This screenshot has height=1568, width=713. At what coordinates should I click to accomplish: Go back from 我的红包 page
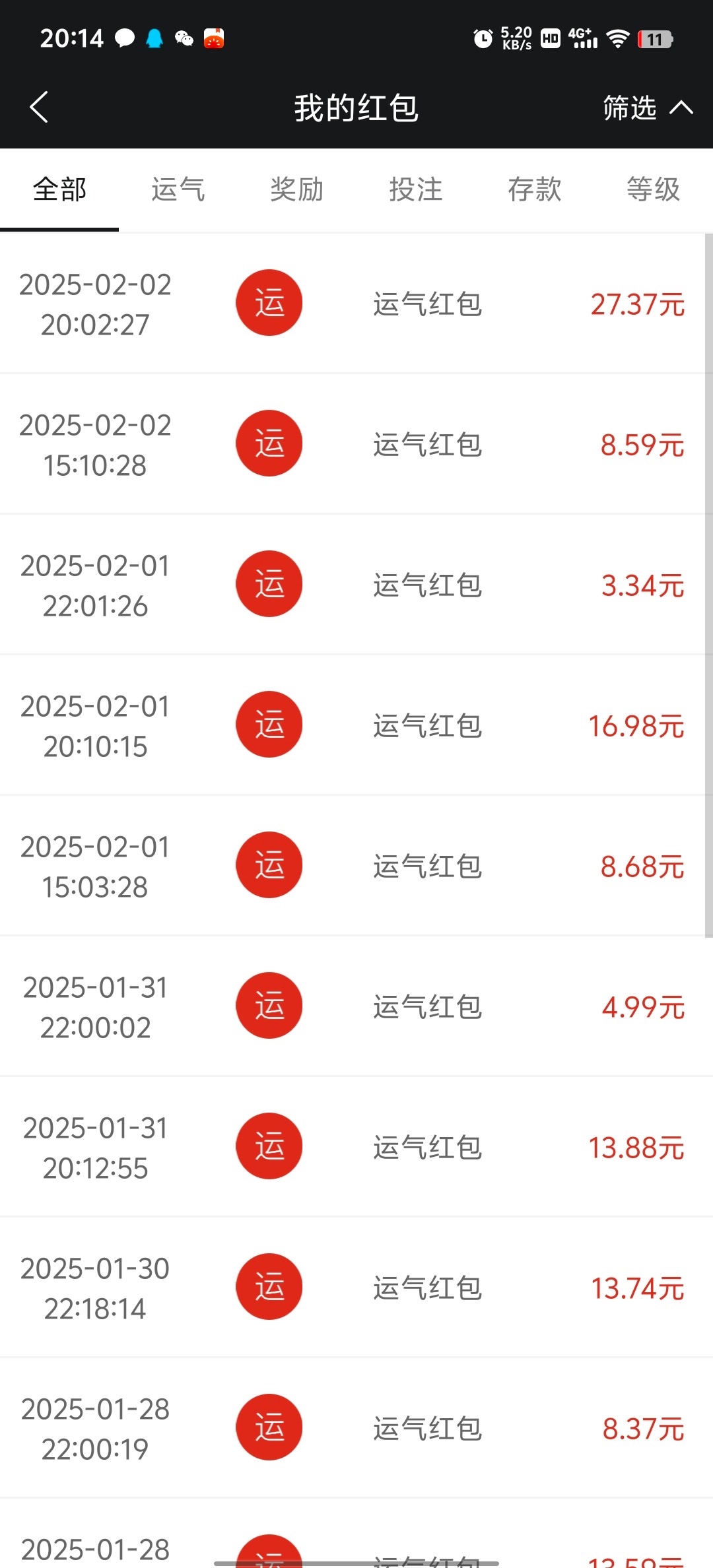40,107
